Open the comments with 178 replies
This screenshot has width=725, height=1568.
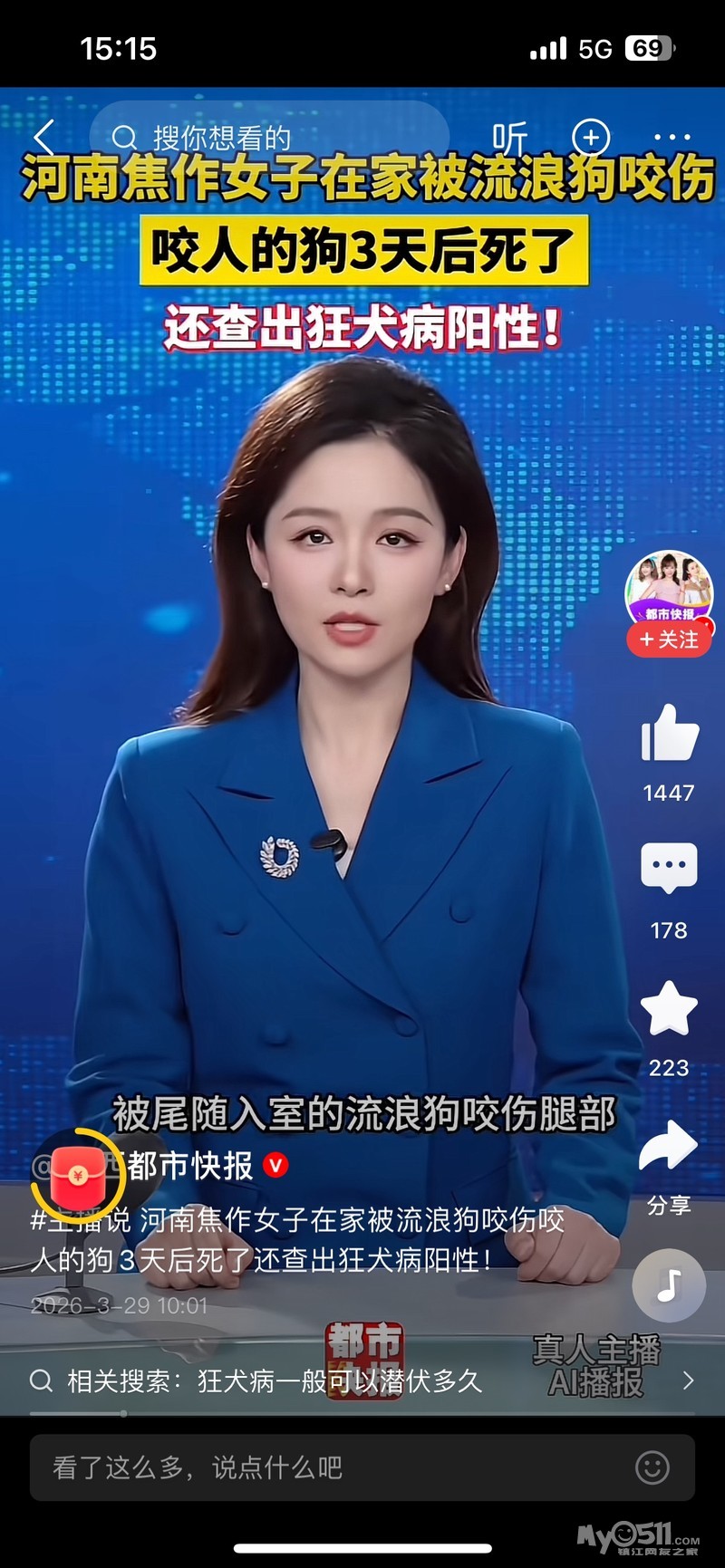click(669, 868)
